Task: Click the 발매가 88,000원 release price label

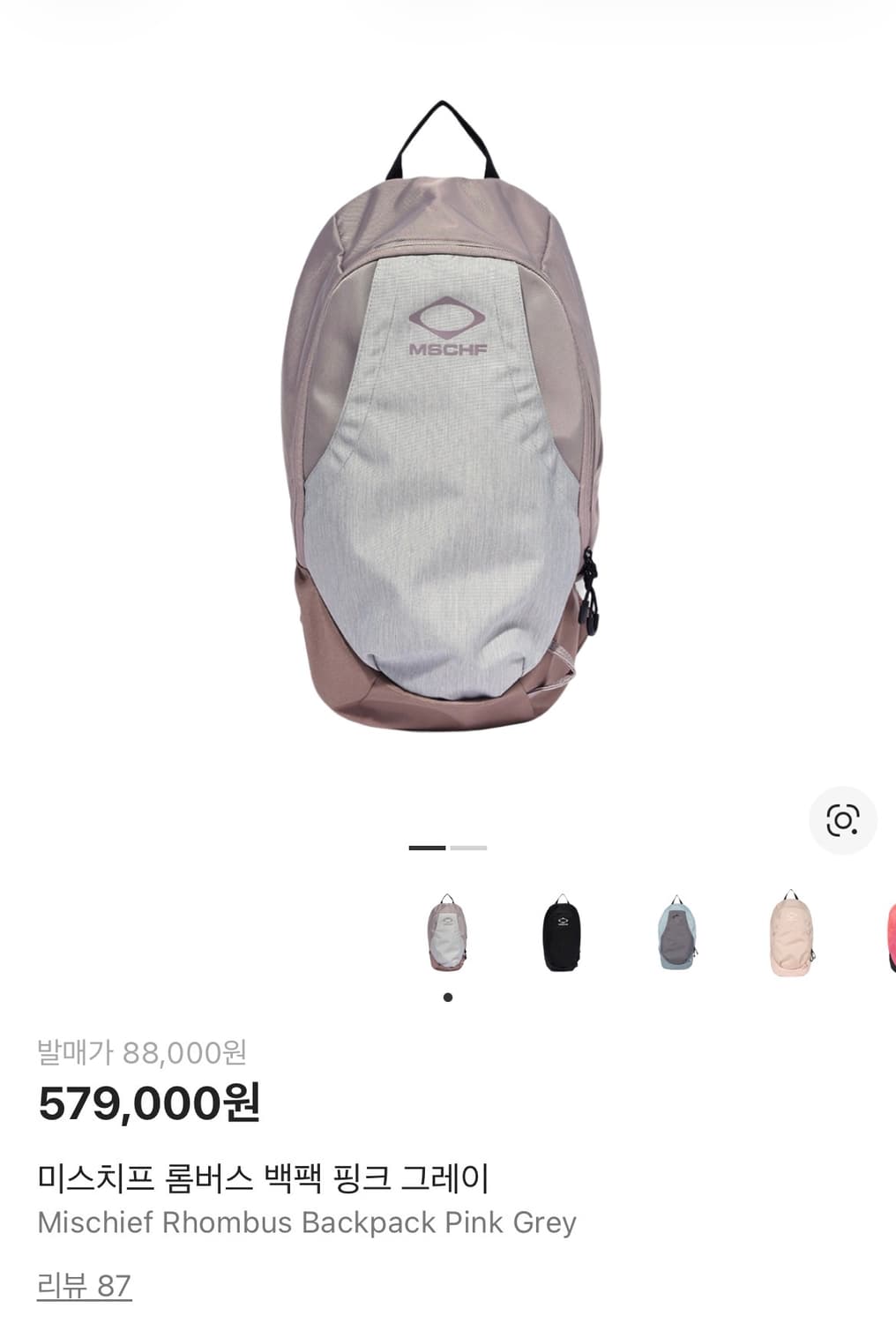Action: pyautogui.click(x=141, y=1051)
